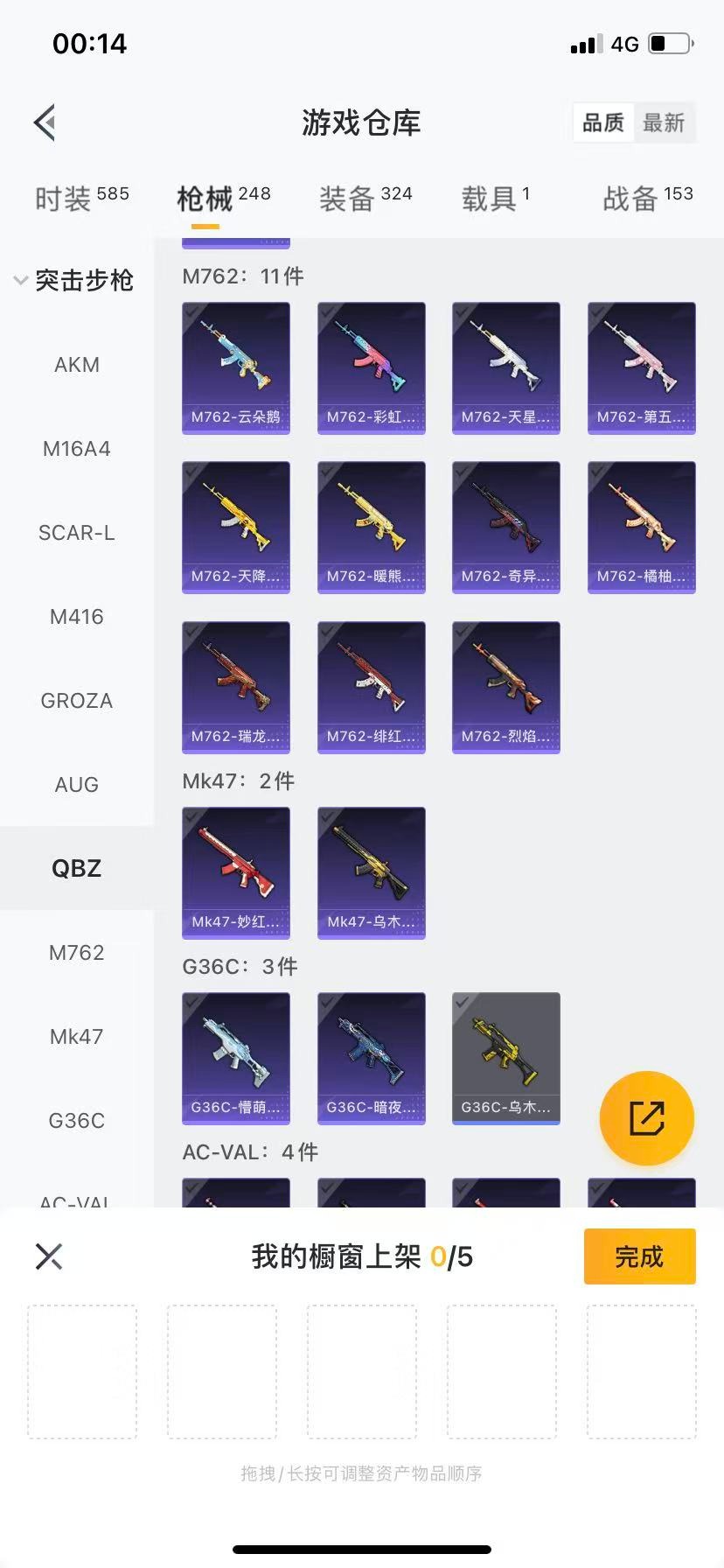Select the M762-云朵鹅 skin

[236, 367]
